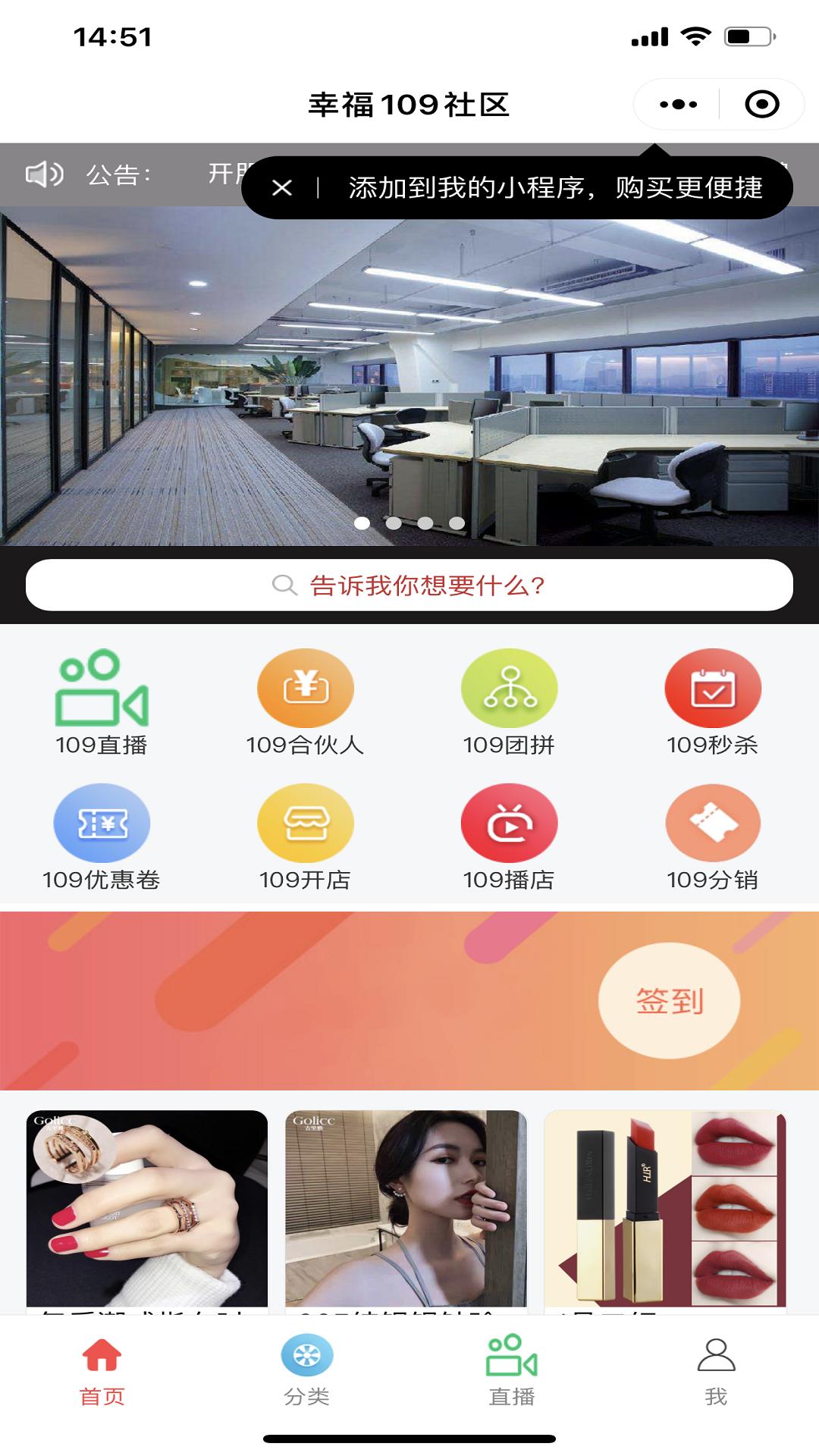Tap the search box 告诉我你想要什么
Viewport: 819px width, 1456px height.
pos(409,585)
